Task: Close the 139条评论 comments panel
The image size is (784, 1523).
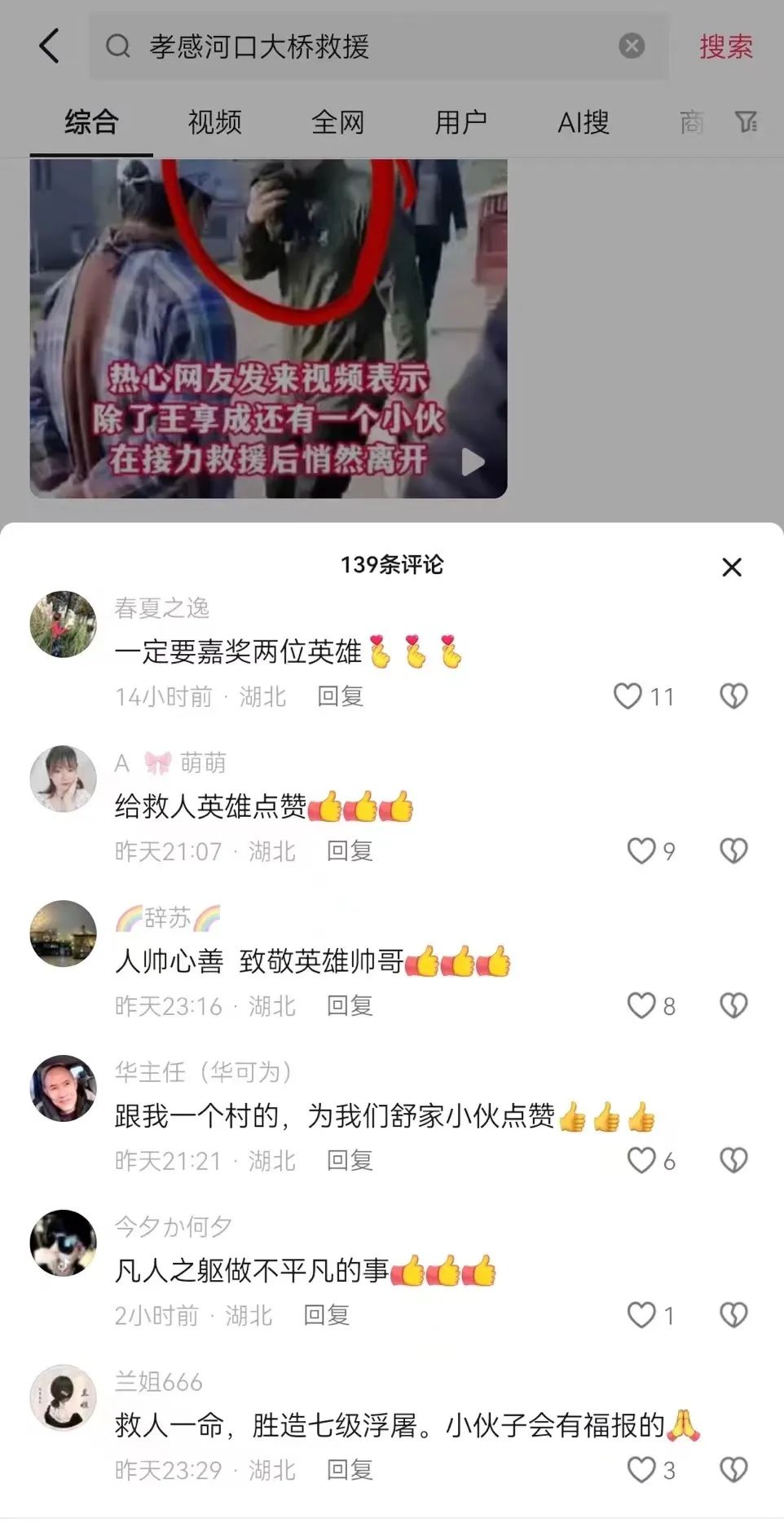Action: [732, 567]
